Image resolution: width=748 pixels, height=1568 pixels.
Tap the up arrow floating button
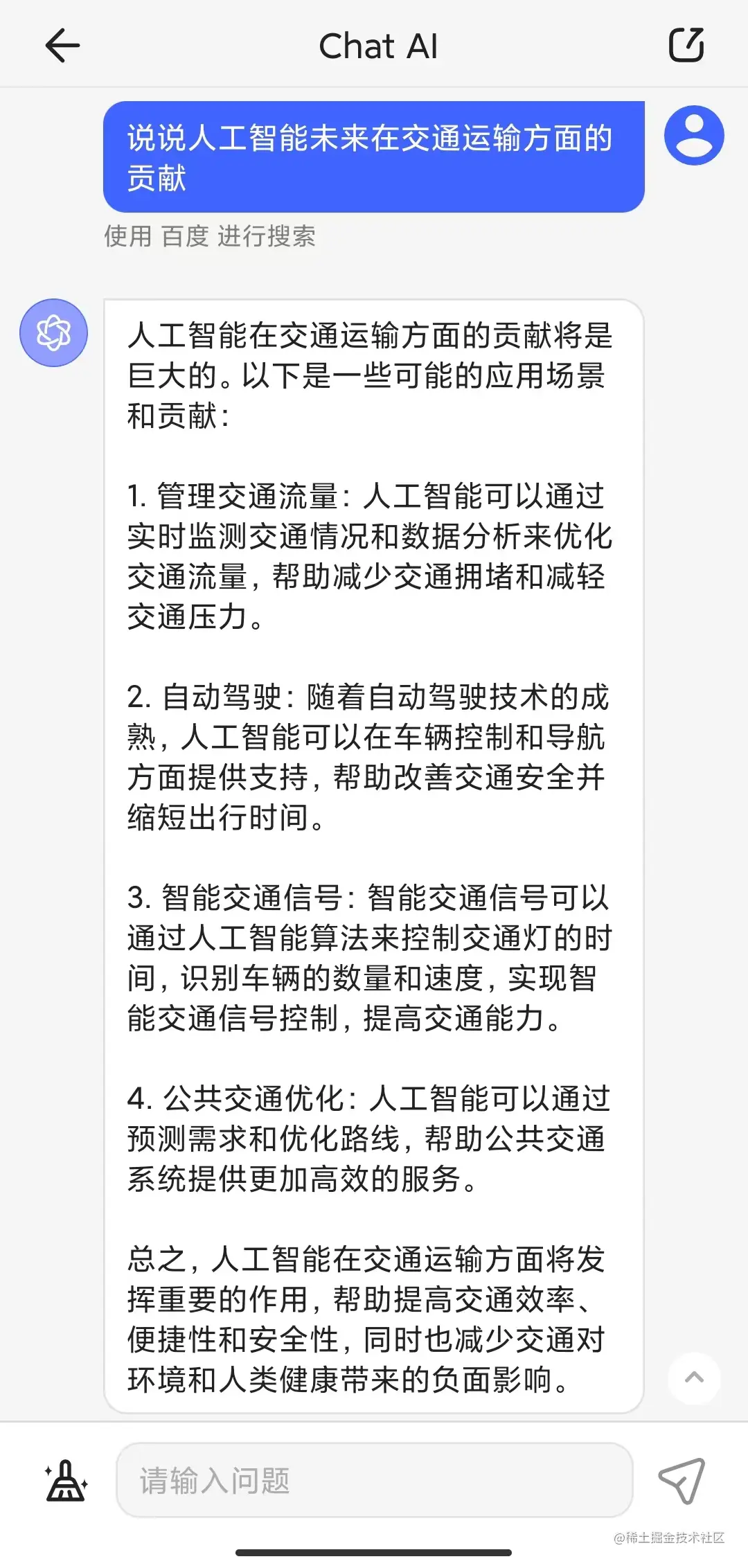[x=694, y=1378]
